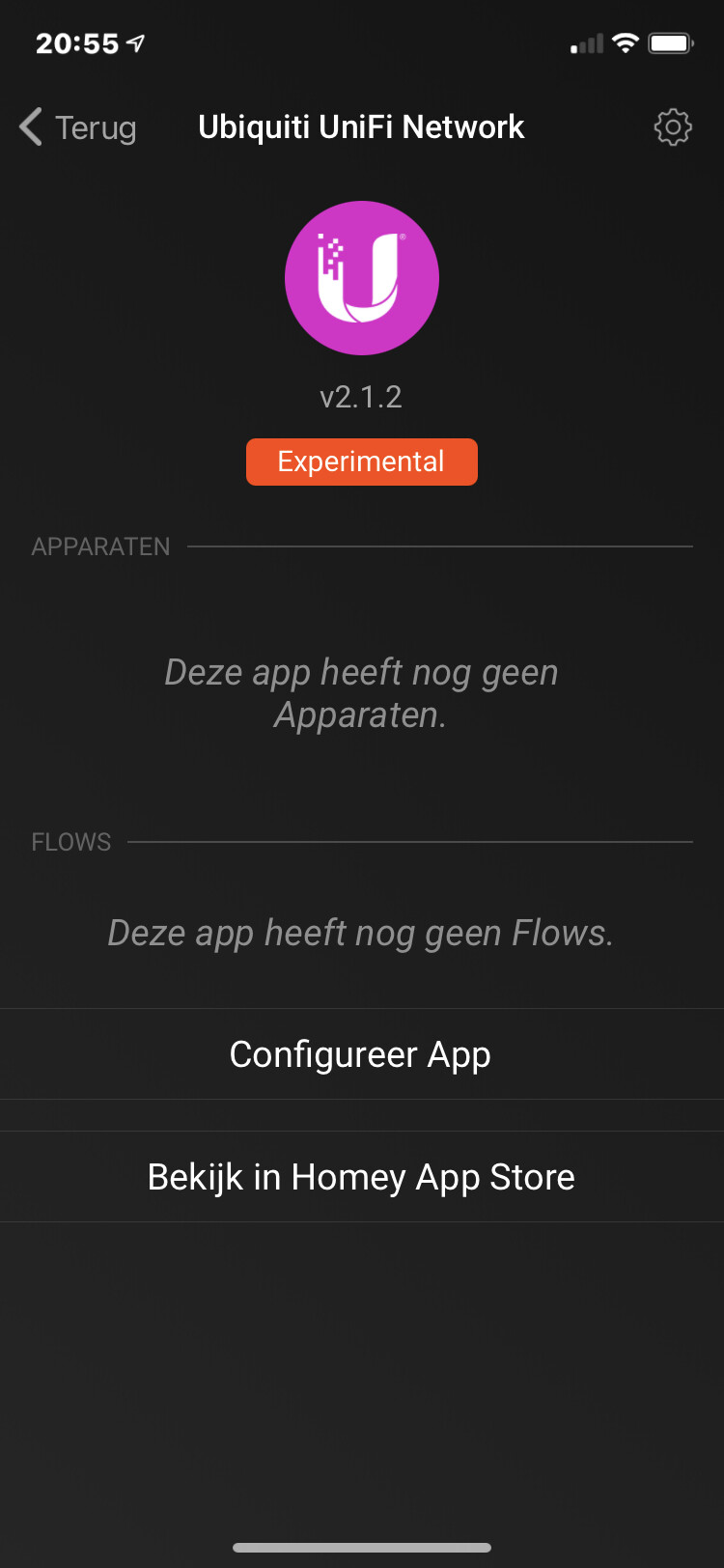
Task: Open Configureer App
Action: 361,1054
